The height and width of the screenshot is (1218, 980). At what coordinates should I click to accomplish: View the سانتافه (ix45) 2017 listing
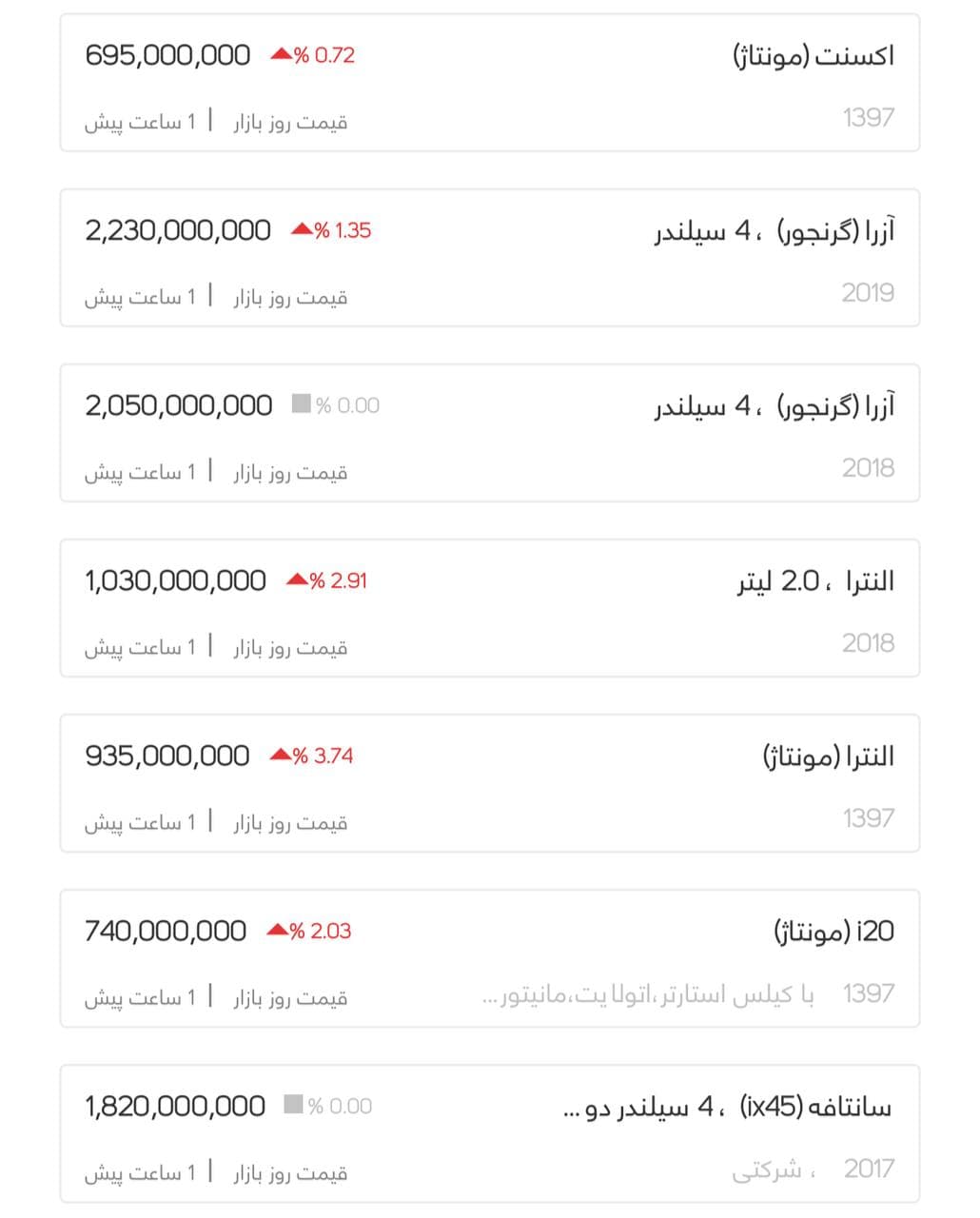click(490, 1133)
